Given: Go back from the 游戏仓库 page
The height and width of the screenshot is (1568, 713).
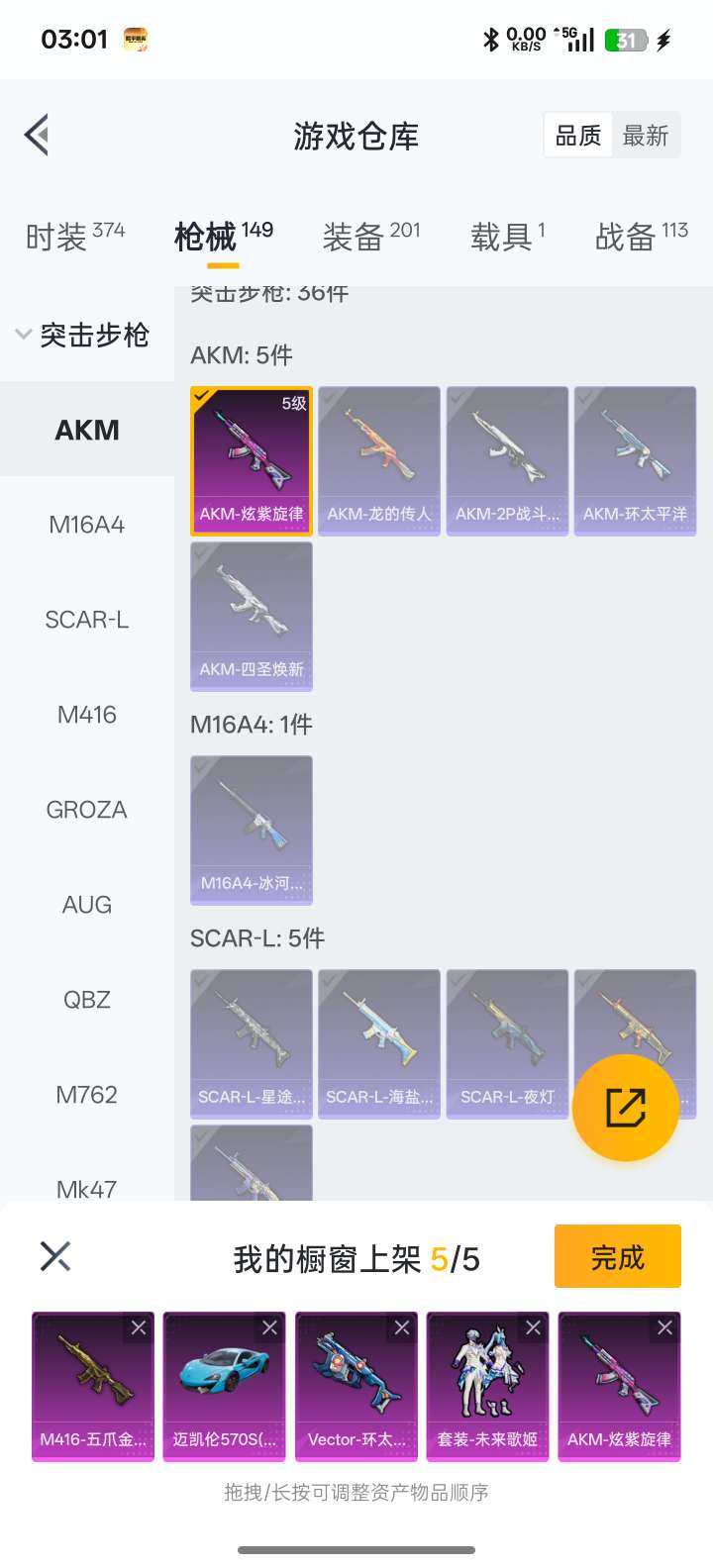Looking at the screenshot, I should click(38, 135).
